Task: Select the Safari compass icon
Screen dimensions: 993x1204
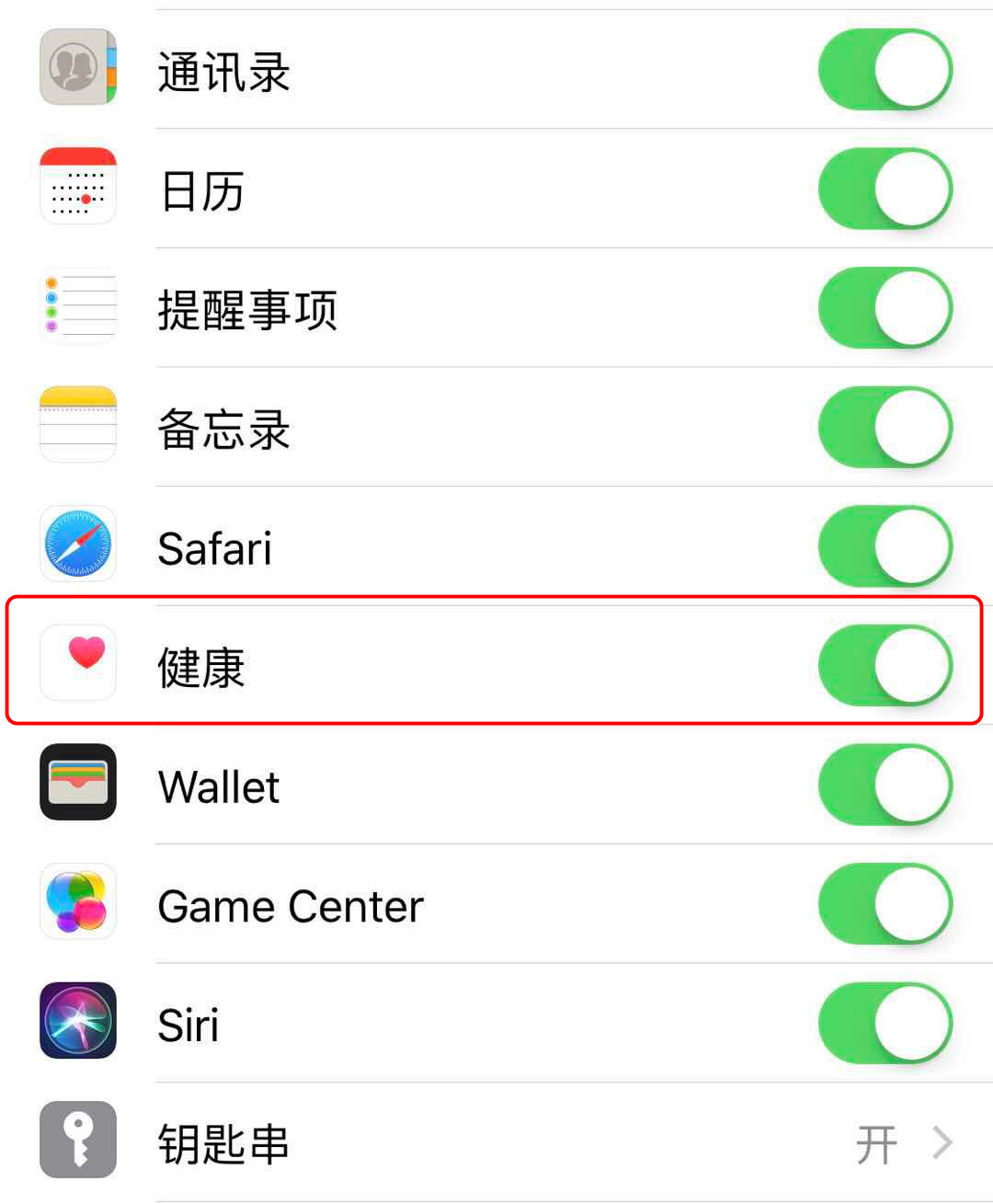Action: point(77,545)
